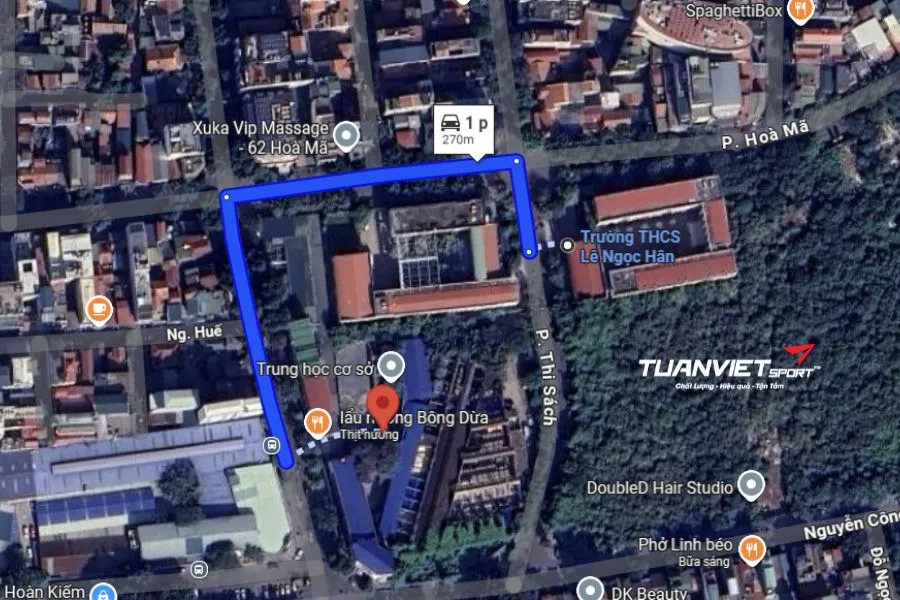Select the DK Beauty place marker
Screen dimensions: 900x600
591,590
